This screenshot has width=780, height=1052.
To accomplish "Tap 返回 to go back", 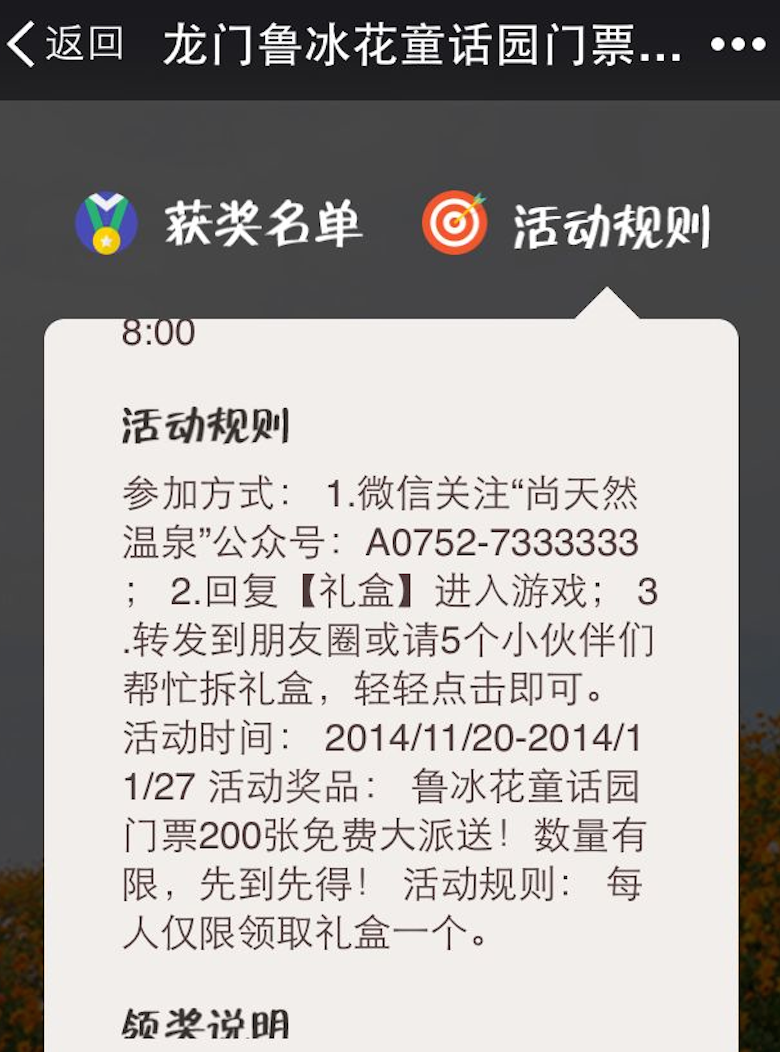I will point(65,45).
